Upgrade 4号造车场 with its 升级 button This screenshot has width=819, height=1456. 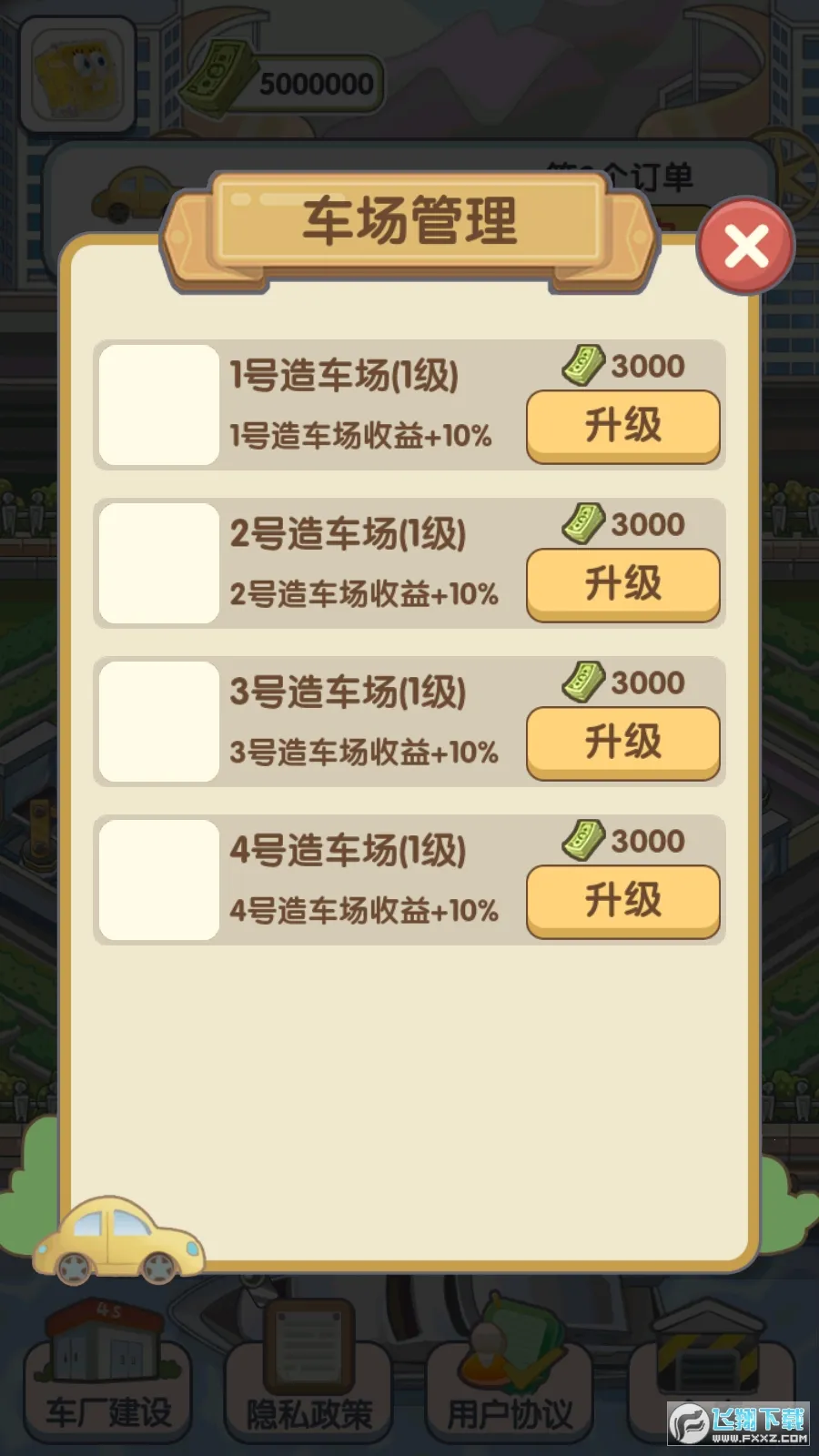pos(623,901)
